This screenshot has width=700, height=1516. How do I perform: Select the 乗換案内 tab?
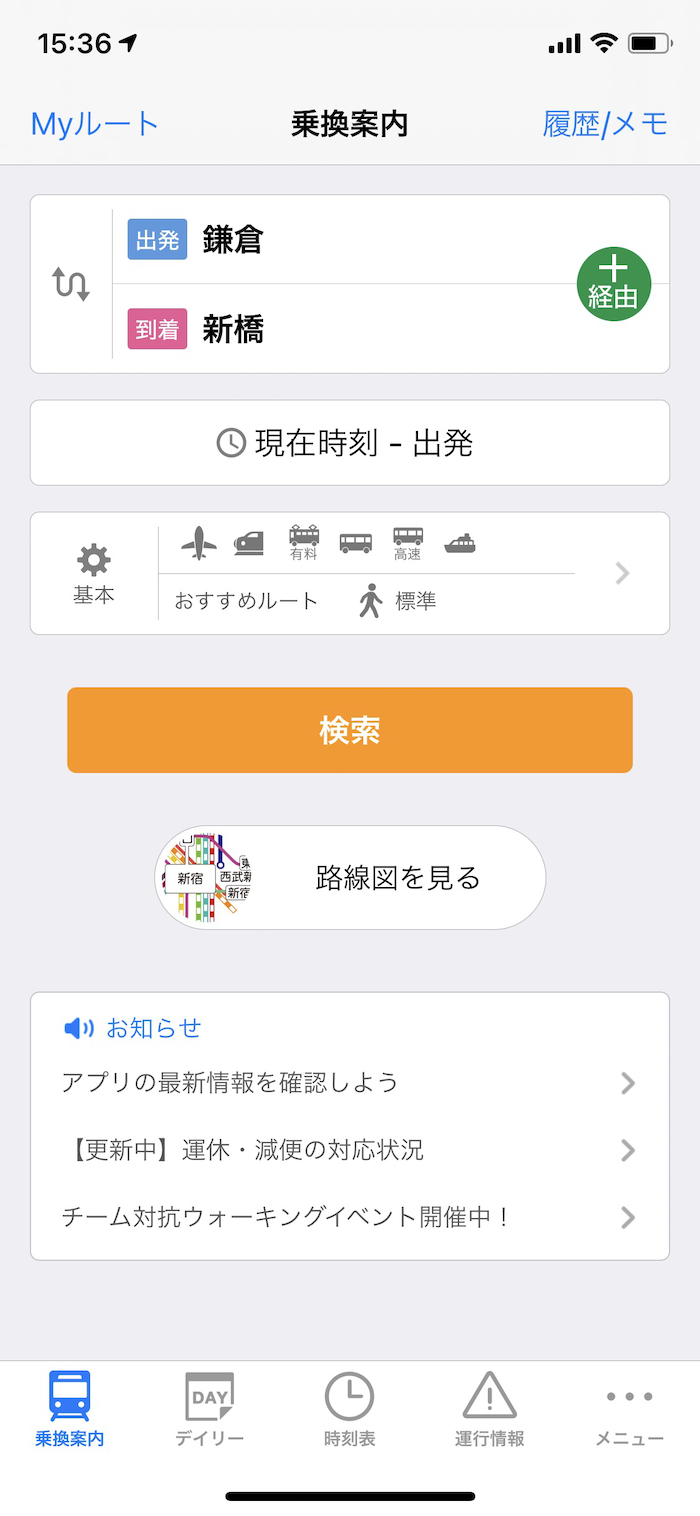click(x=70, y=1410)
